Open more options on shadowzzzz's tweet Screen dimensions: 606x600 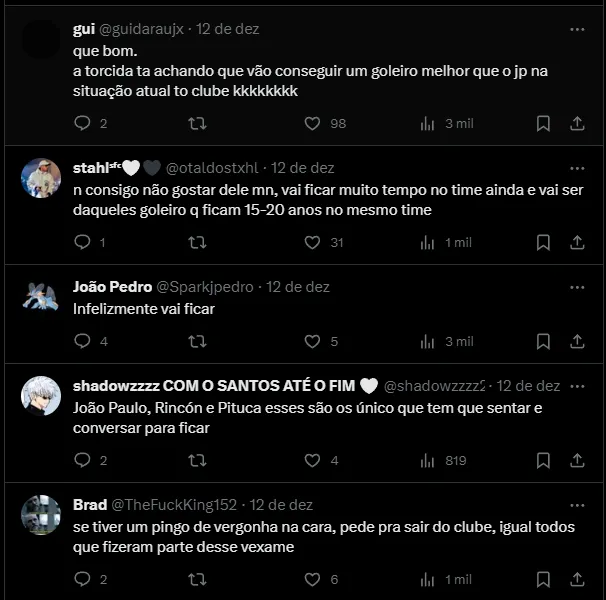click(577, 385)
